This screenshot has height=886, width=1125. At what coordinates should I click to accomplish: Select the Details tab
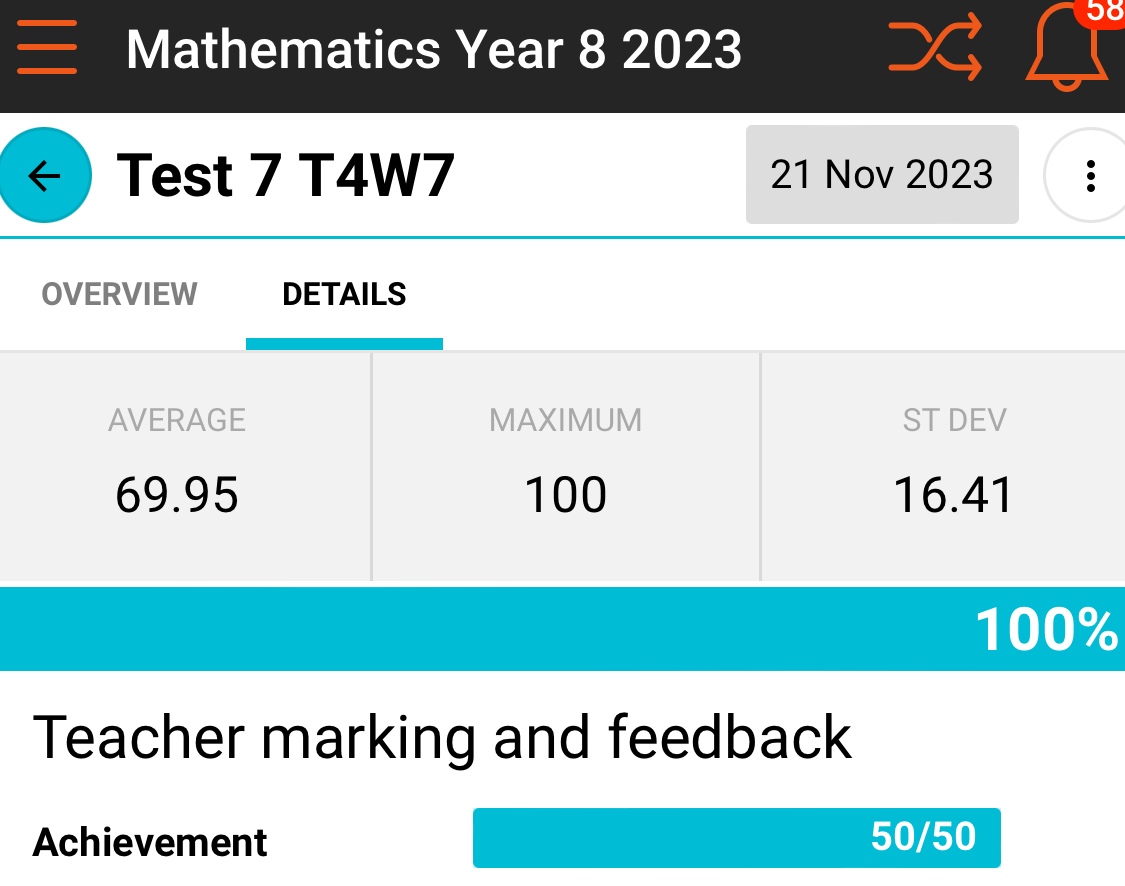pyautogui.click(x=344, y=295)
